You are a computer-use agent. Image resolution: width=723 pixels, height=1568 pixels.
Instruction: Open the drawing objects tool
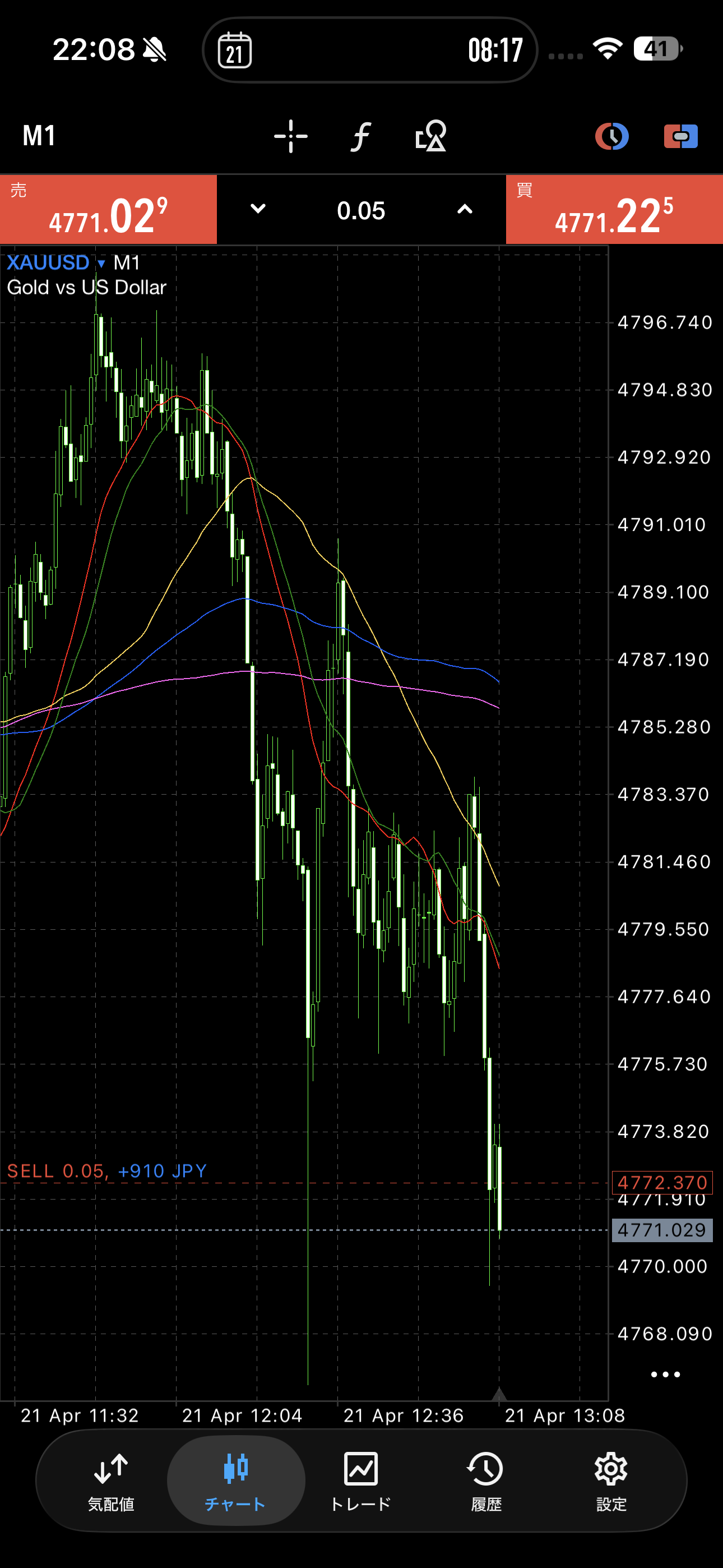click(x=430, y=136)
